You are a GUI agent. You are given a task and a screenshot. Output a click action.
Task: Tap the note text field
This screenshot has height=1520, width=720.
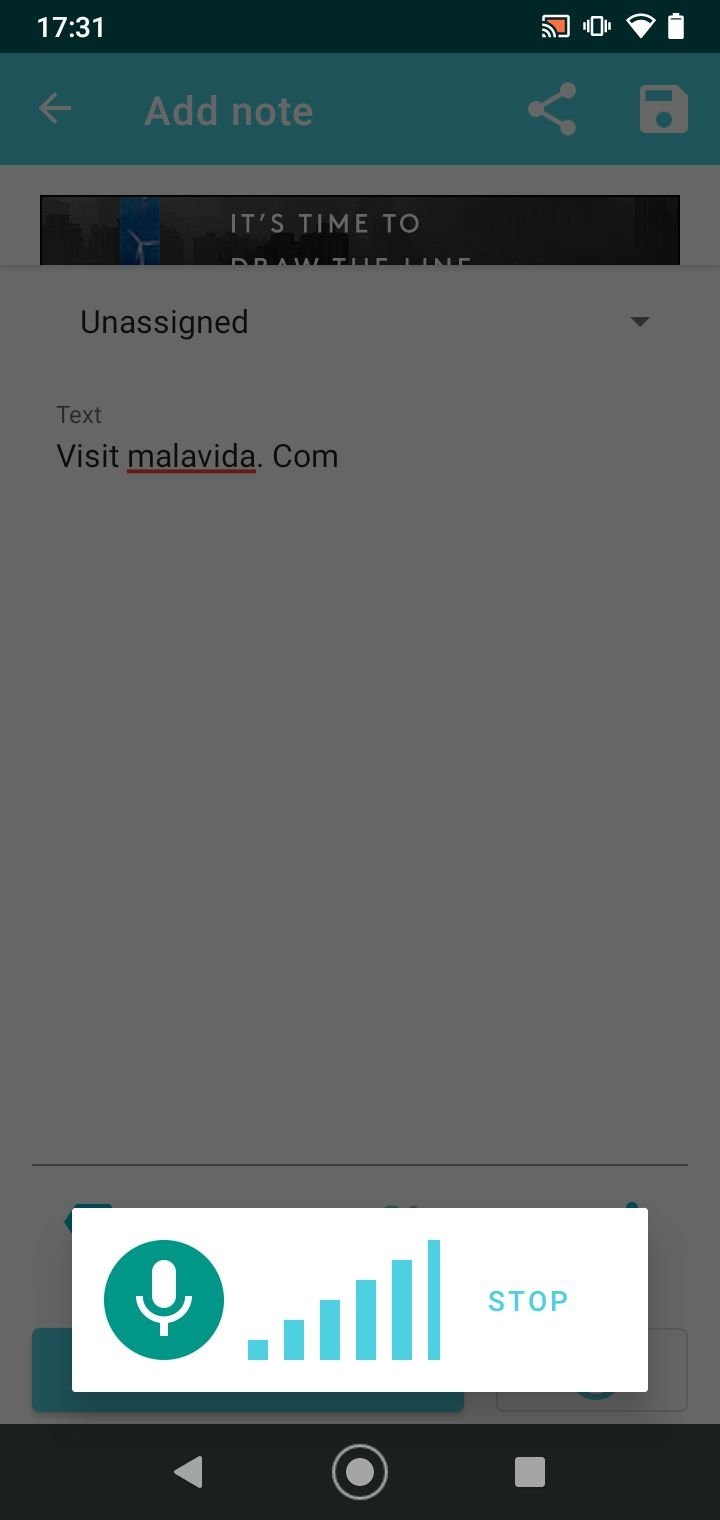click(x=360, y=456)
